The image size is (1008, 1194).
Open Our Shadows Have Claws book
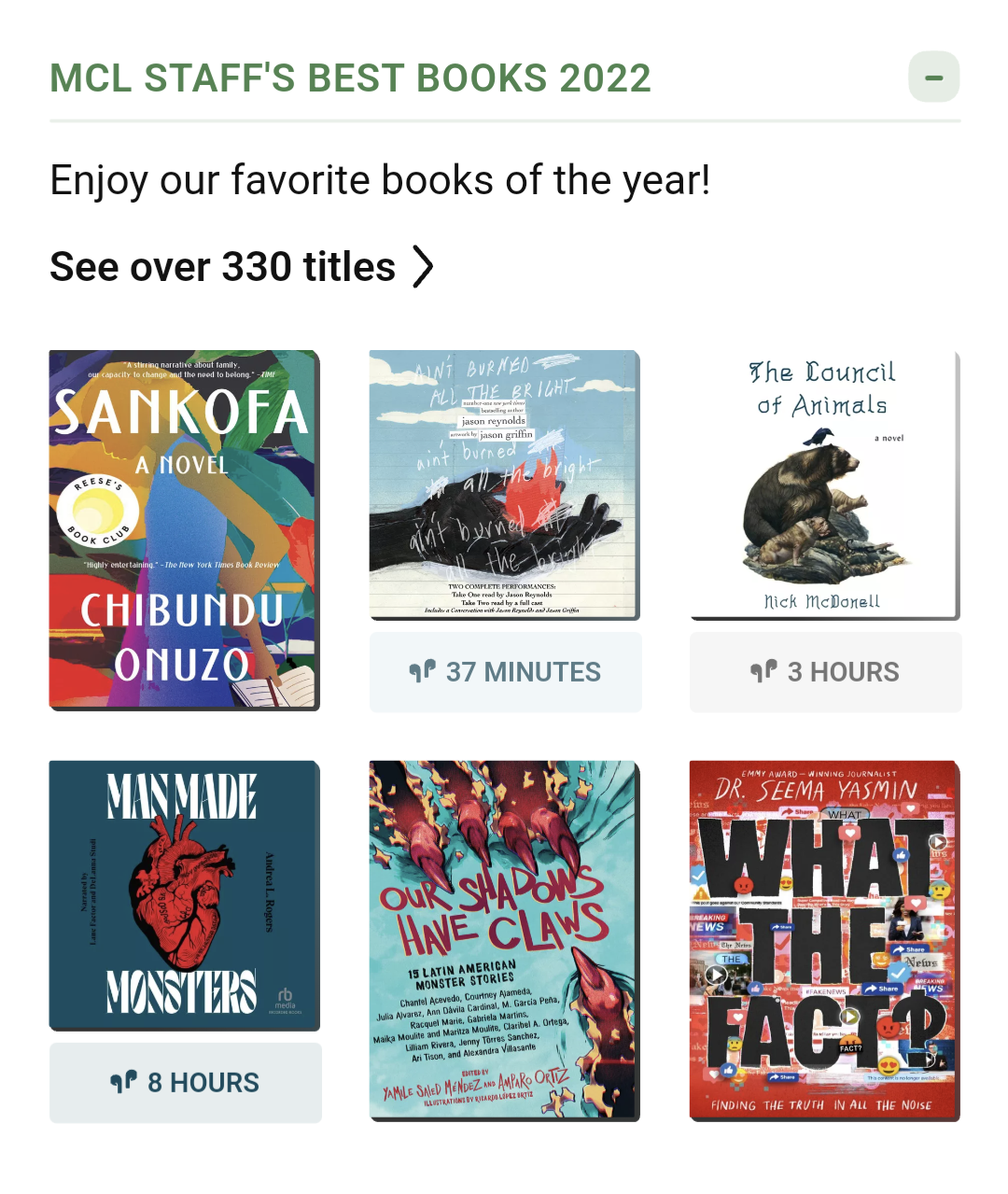pyautogui.click(x=504, y=940)
